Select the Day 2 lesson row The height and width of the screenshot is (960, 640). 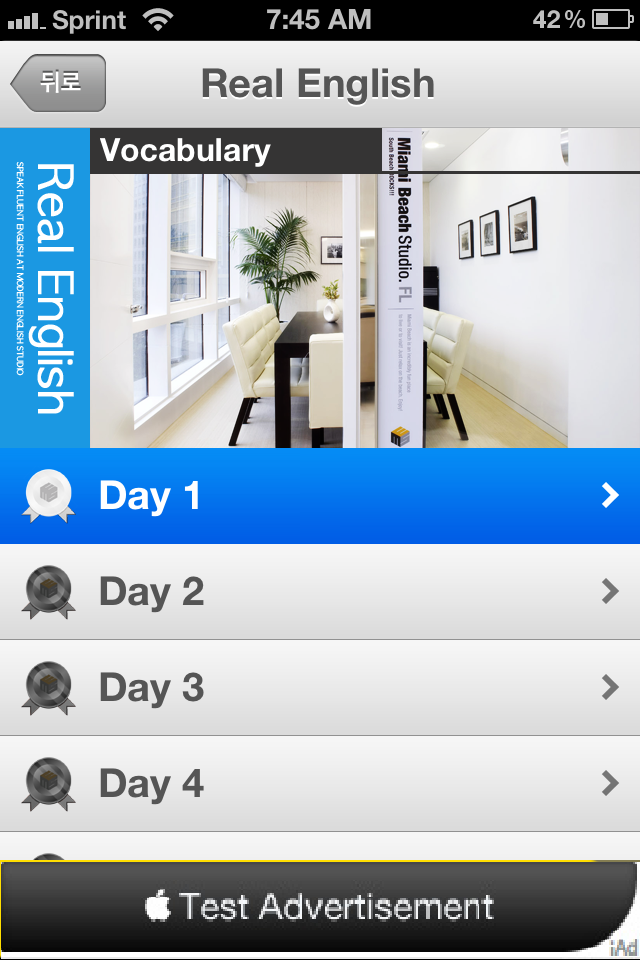320,592
